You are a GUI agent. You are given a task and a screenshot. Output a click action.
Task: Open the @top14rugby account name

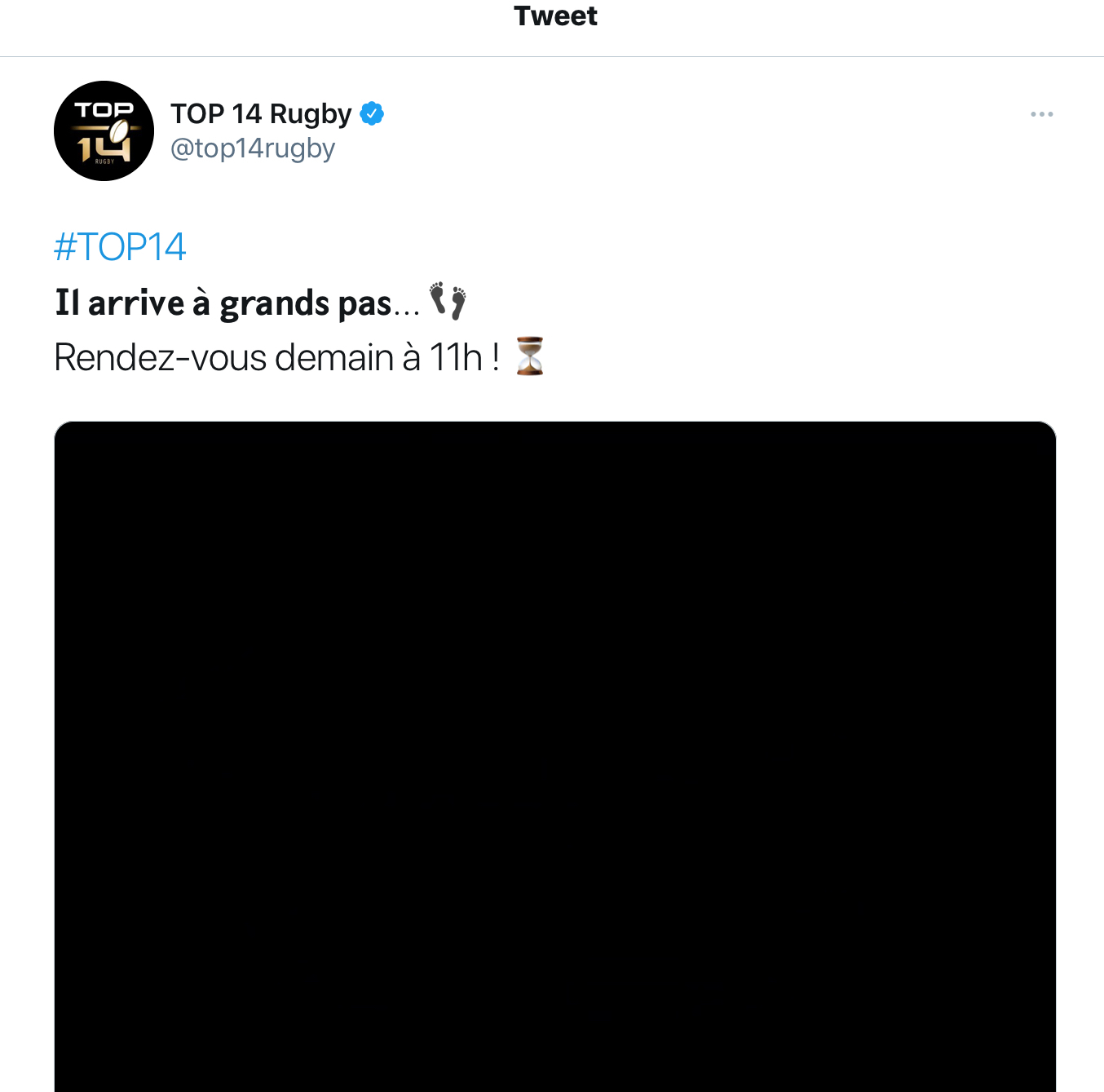point(253,148)
